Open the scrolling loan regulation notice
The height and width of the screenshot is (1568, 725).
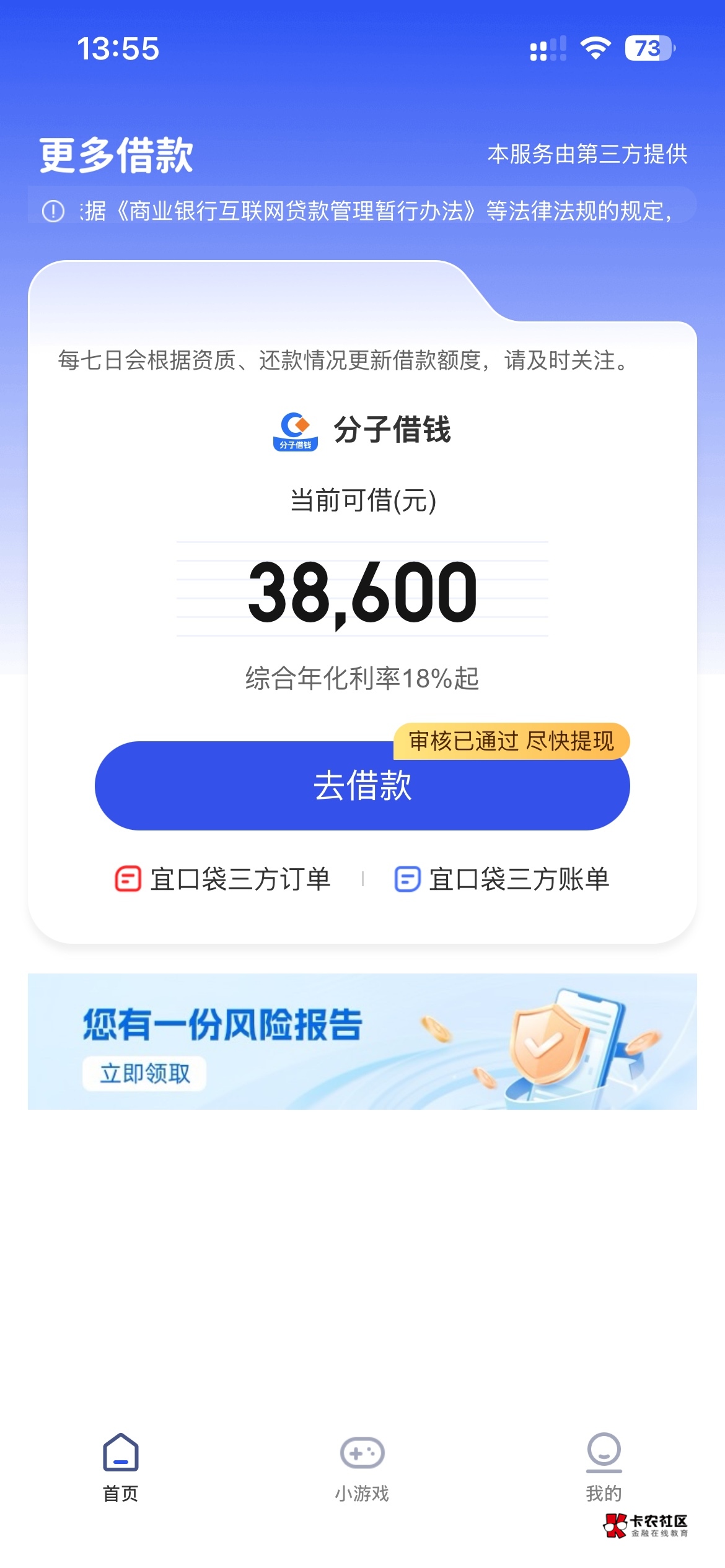click(x=362, y=211)
